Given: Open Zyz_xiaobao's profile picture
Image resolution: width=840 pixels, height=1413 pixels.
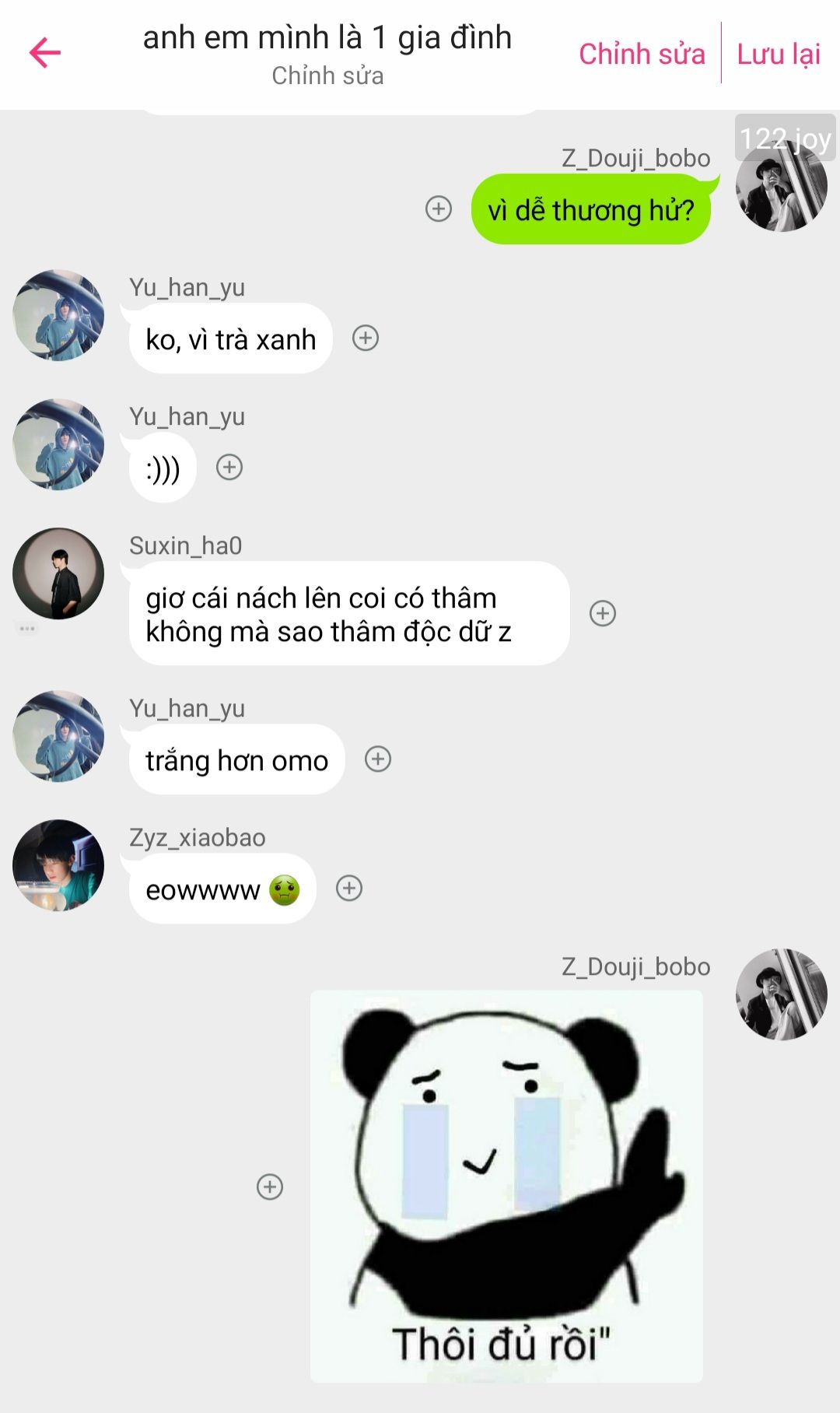Looking at the screenshot, I should [58, 864].
